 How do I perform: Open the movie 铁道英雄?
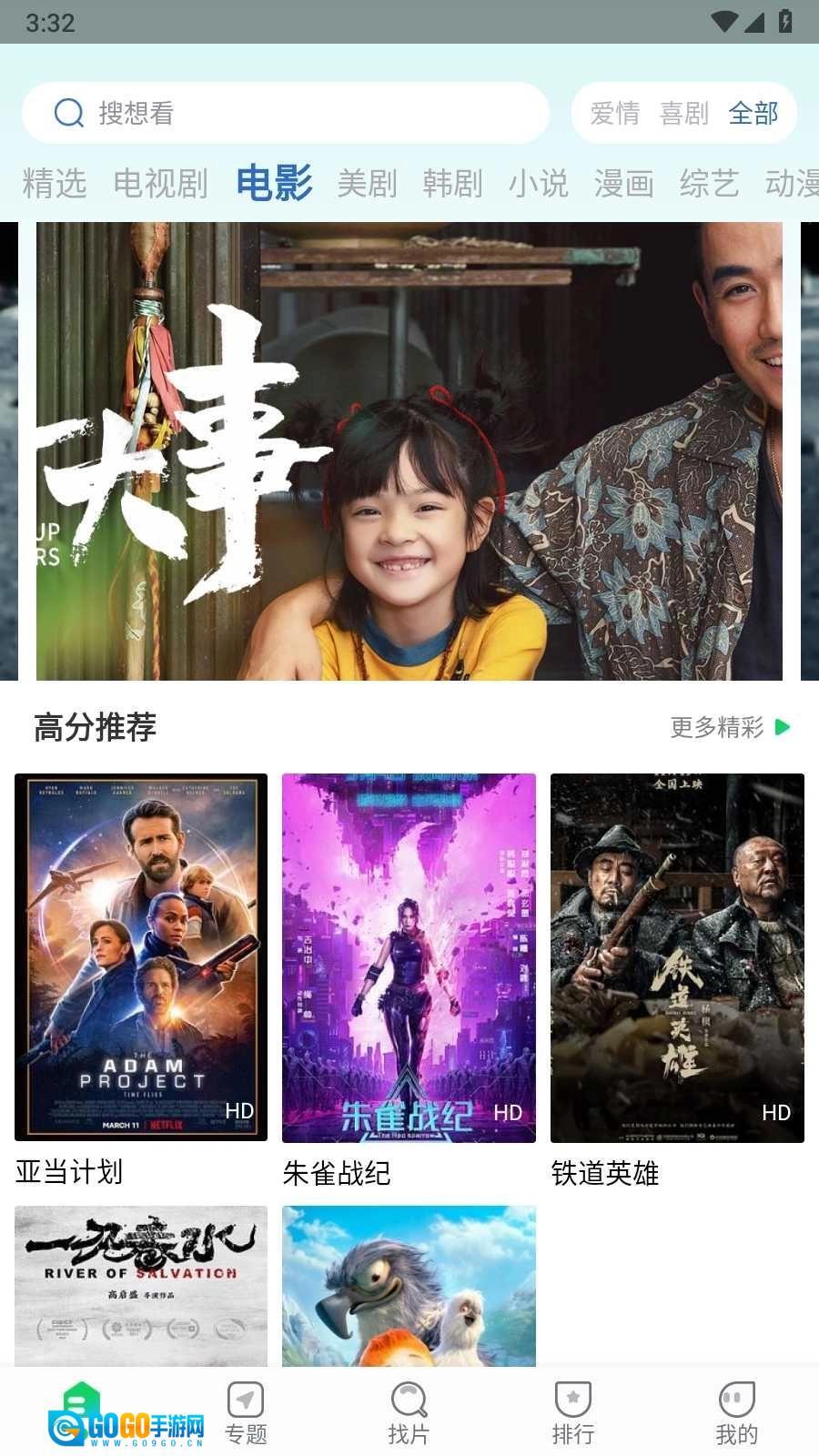click(677, 957)
